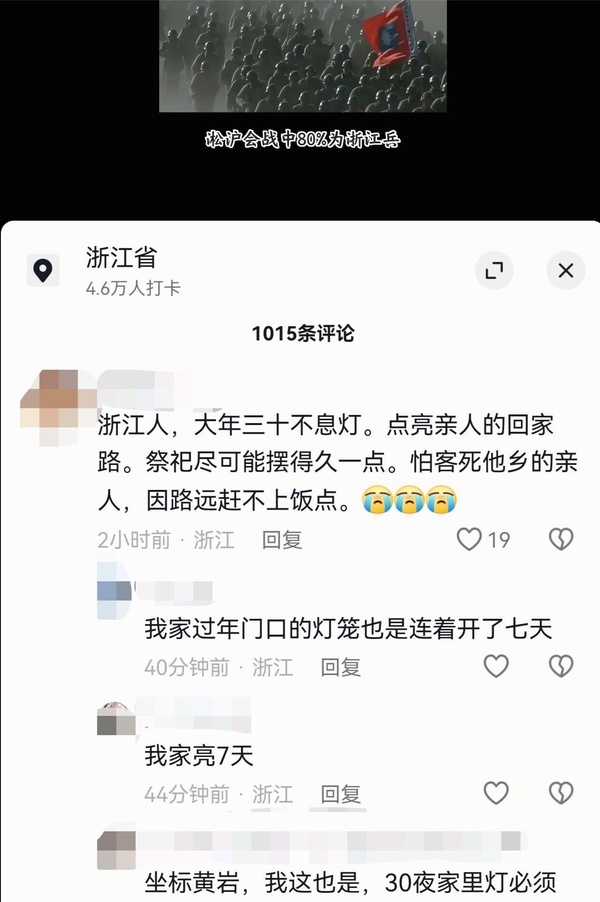
Task: Expand the comments panel to full screen
Action: 494,271
